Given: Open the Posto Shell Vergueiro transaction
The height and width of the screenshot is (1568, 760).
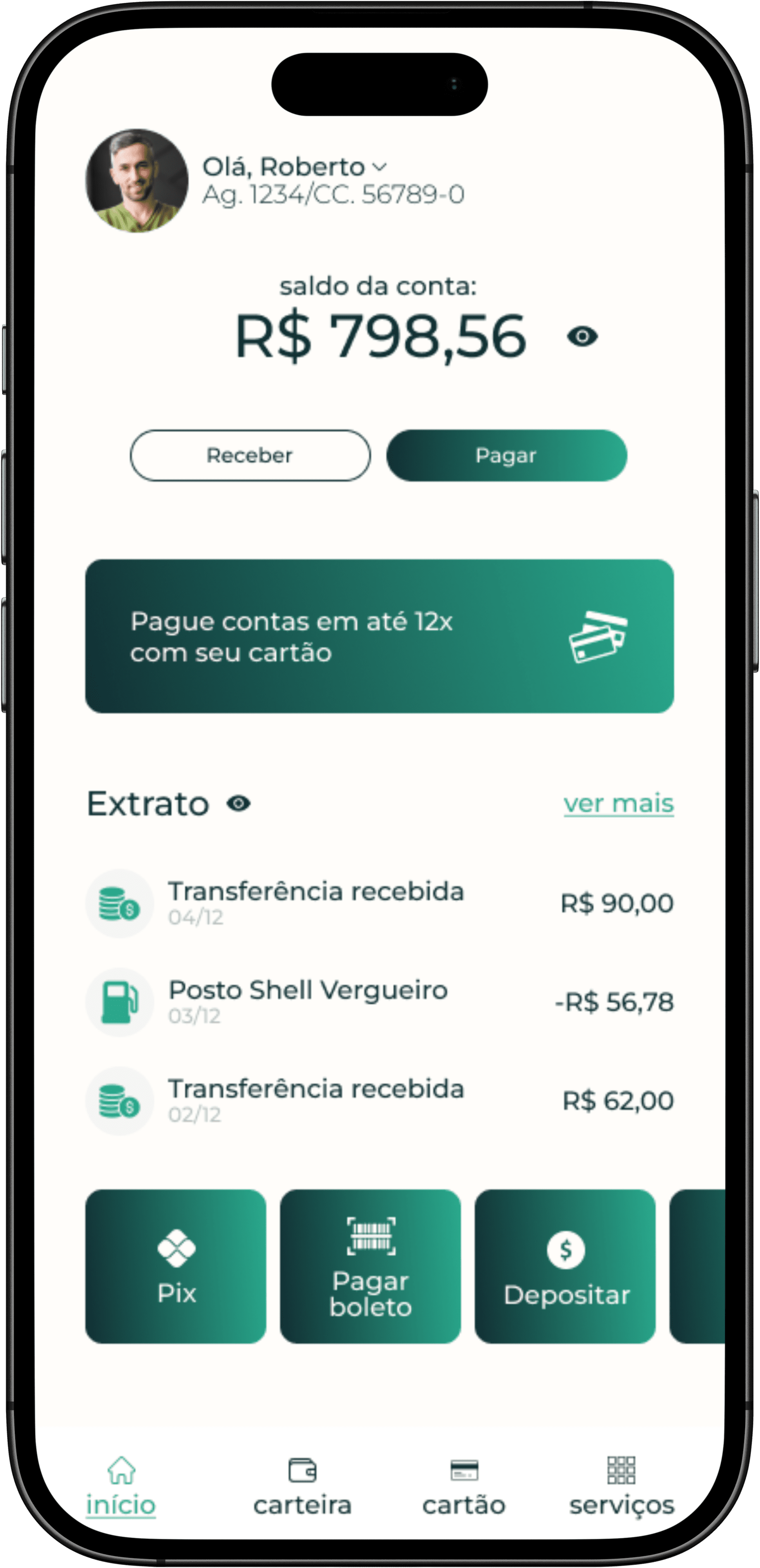Looking at the screenshot, I should tap(379, 1002).
